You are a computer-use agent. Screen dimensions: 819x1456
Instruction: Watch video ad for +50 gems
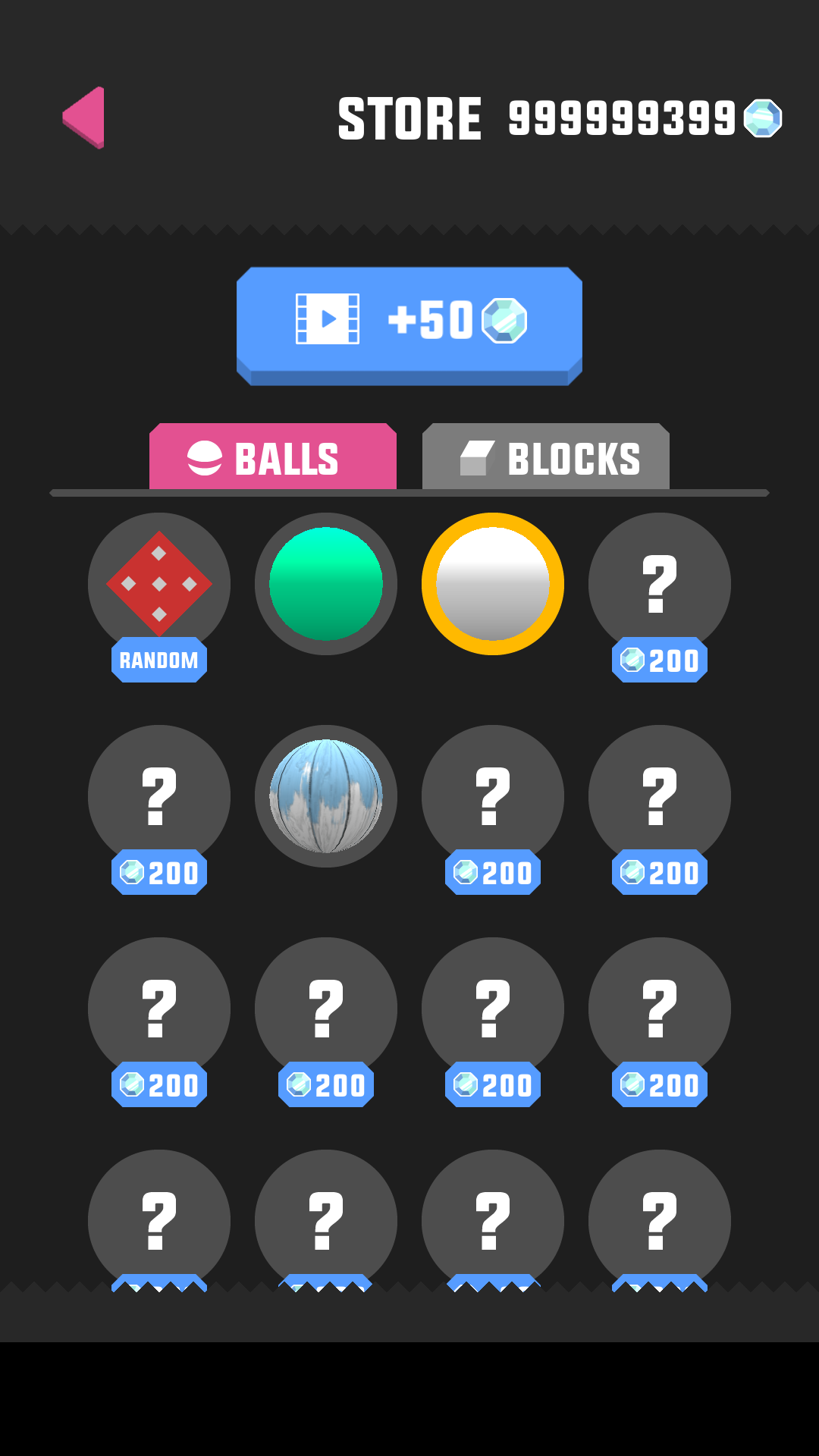(x=409, y=322)
